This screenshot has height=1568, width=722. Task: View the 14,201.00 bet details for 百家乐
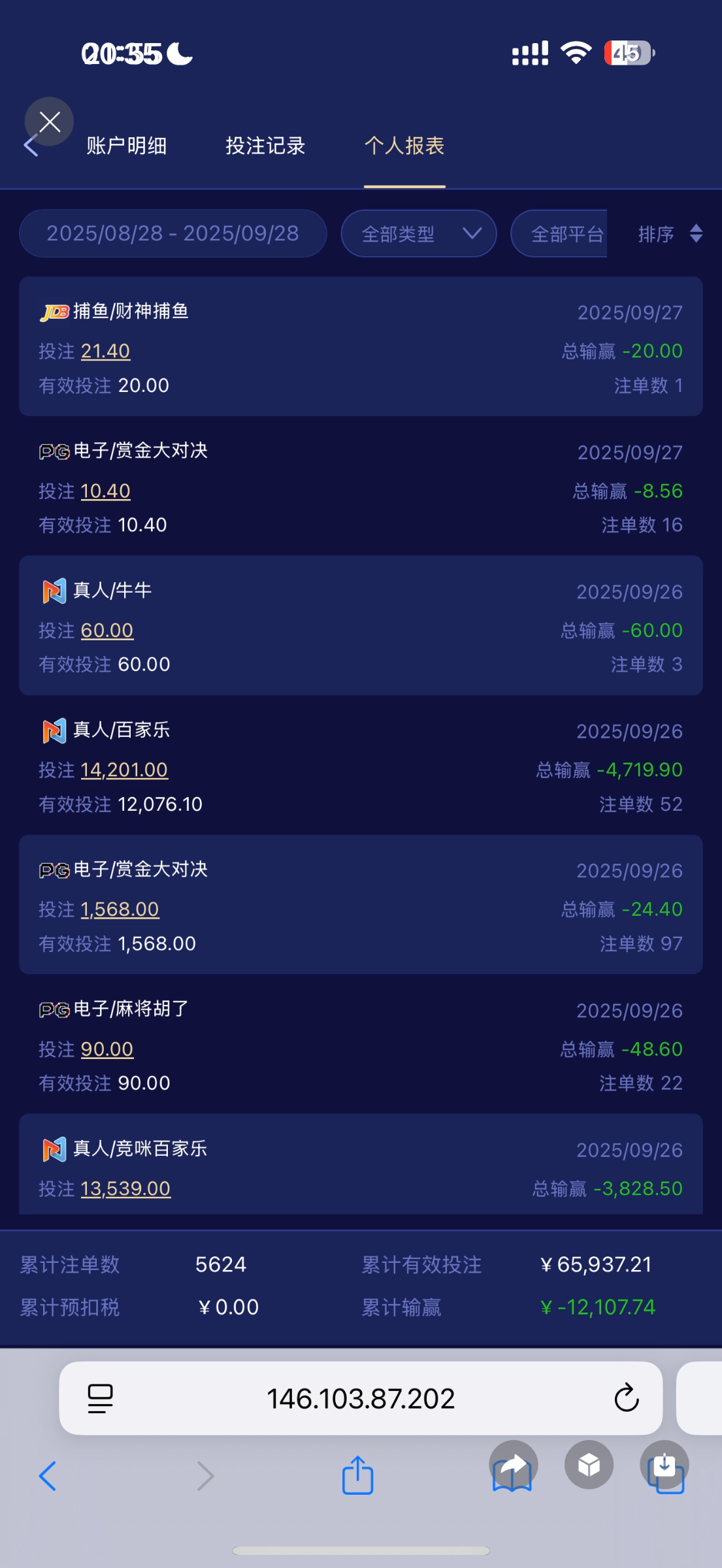(x=124, y=770)
